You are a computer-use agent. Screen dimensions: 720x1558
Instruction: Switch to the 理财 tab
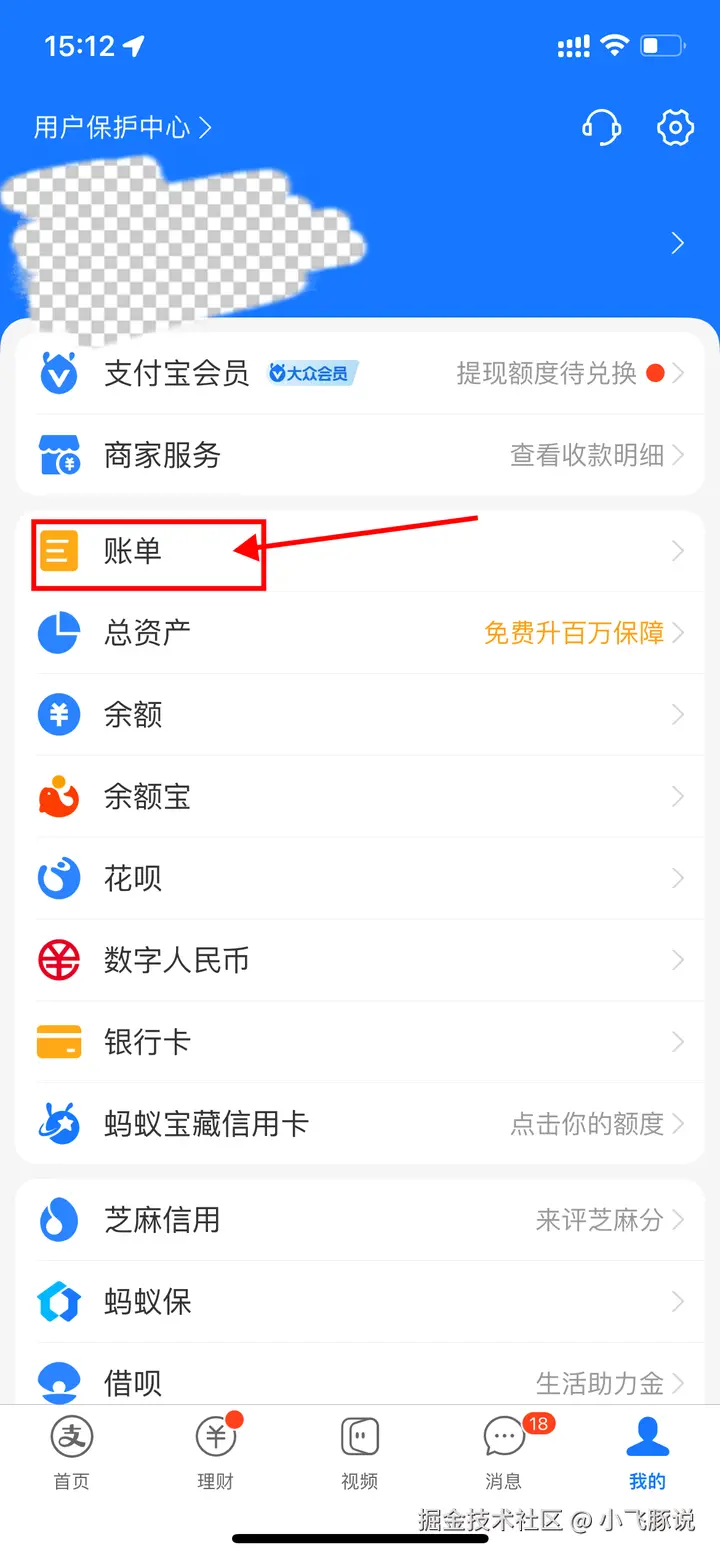(215, 1453)
